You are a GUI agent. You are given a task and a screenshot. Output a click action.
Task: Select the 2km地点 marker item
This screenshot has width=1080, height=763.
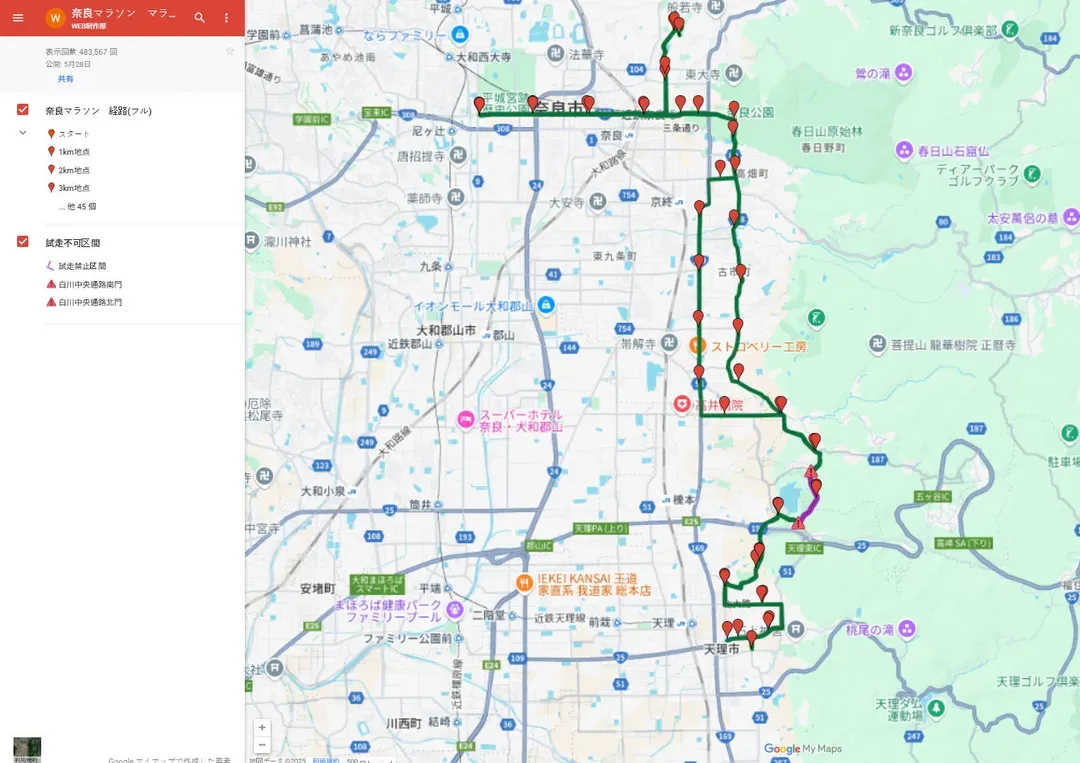point(74,170)
